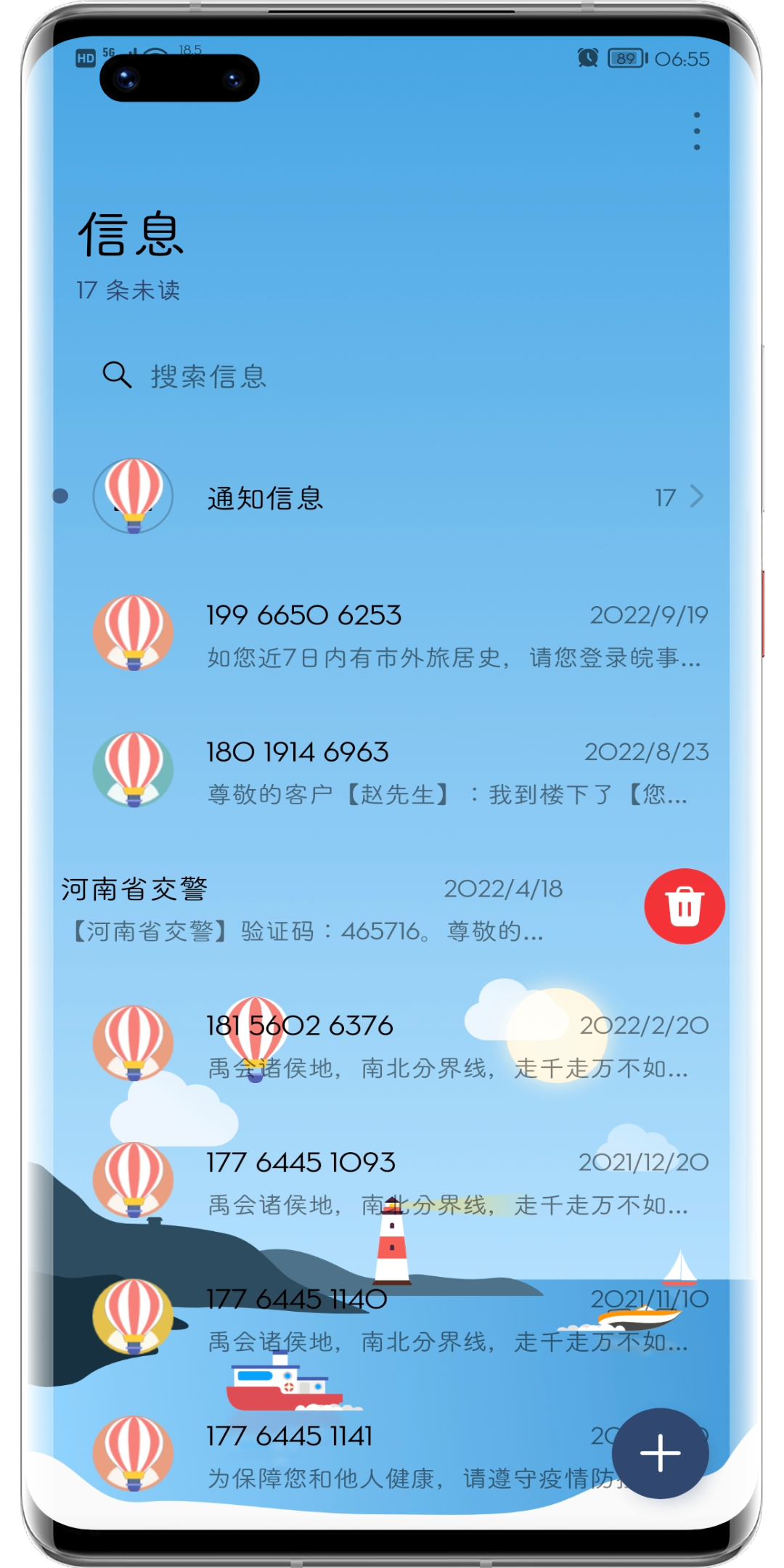Compose a new message with plus button
Image resolution: width=784 pixels, height=1568 pixels.
(660, 1453)
